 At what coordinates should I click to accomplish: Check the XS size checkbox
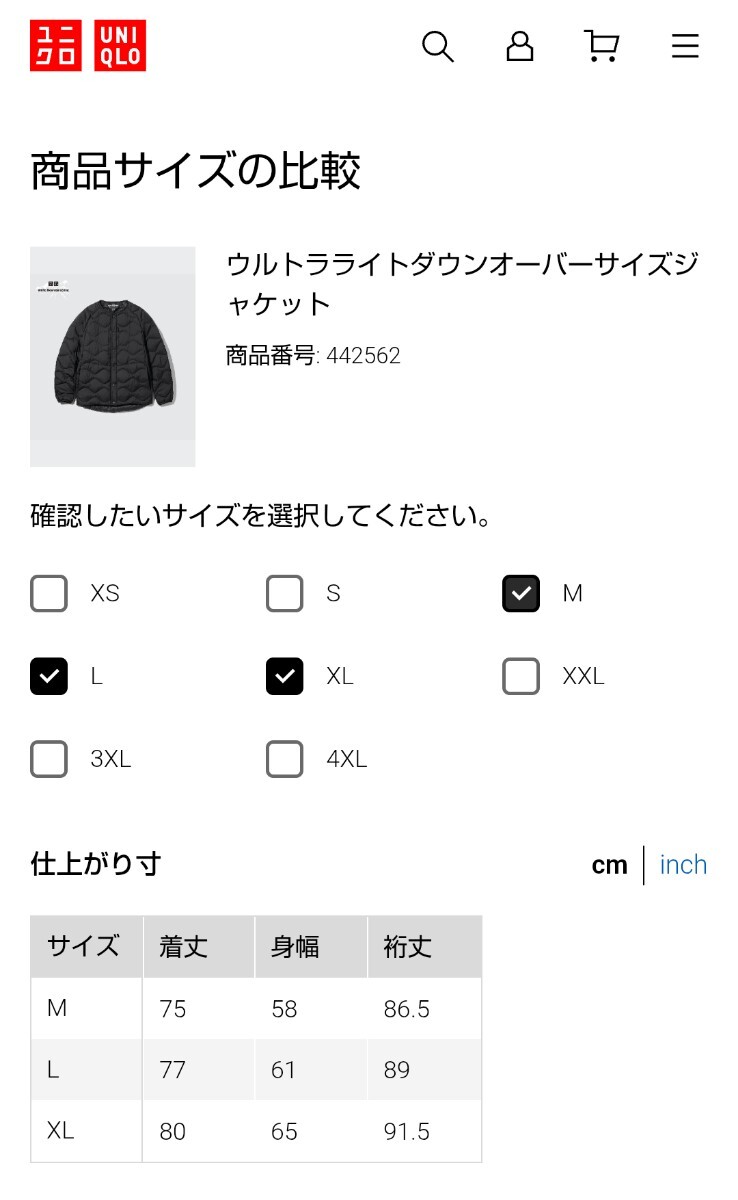(x=49, y=593)
